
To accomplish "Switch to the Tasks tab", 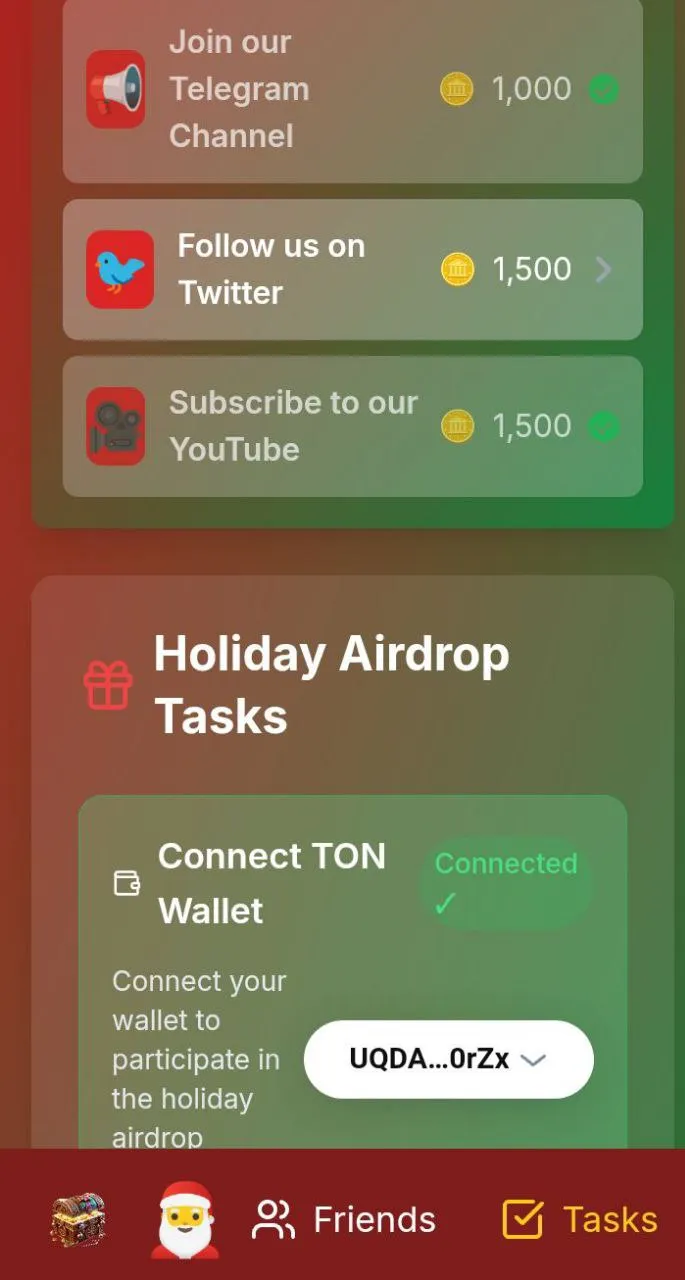I will tap(580, 1219).
